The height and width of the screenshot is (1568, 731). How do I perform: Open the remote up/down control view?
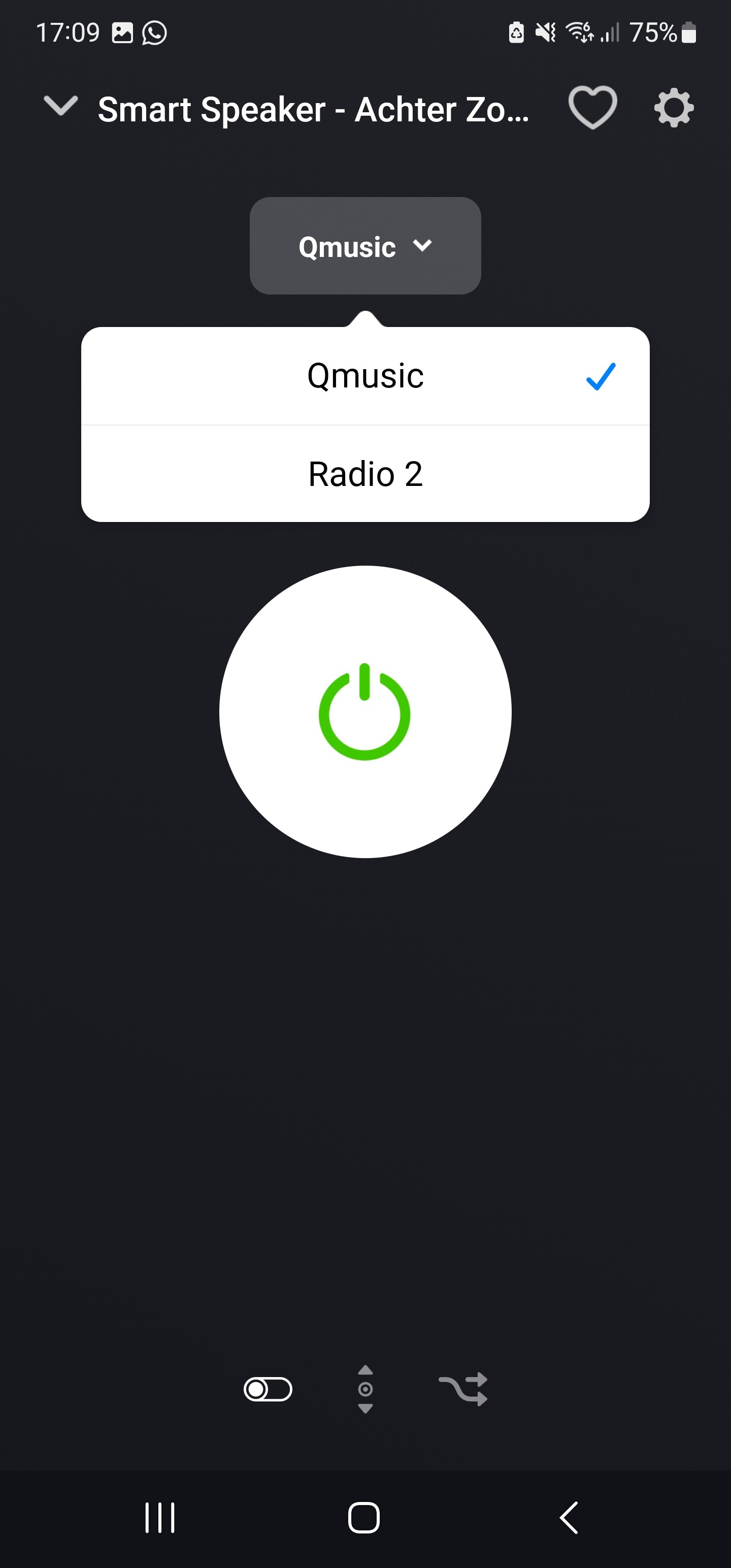tap(365, 1389)
